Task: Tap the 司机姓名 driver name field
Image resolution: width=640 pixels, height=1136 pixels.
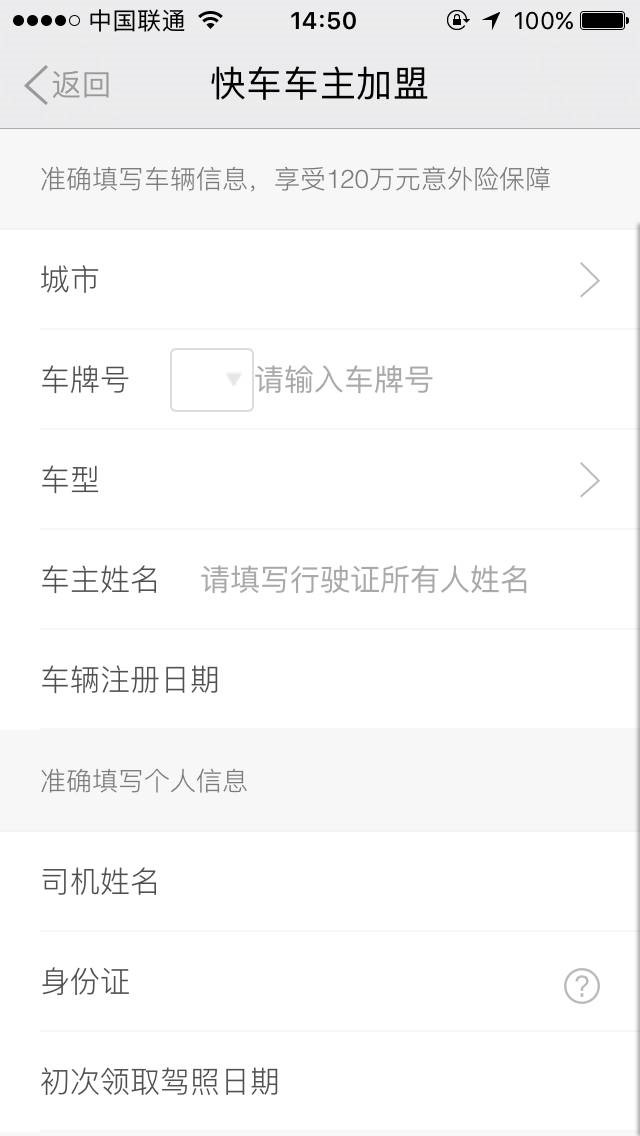Action: point(320,882)
